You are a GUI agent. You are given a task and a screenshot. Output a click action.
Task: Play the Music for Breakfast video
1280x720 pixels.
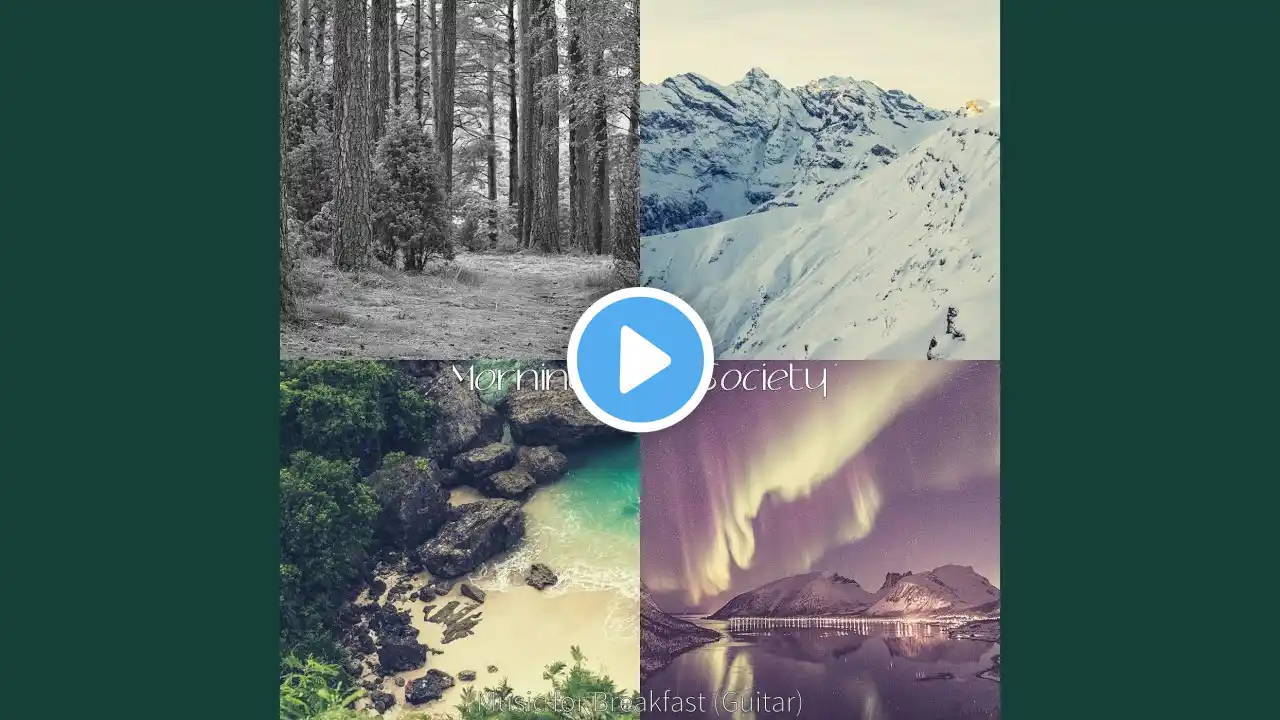click(x=640, y=360)
